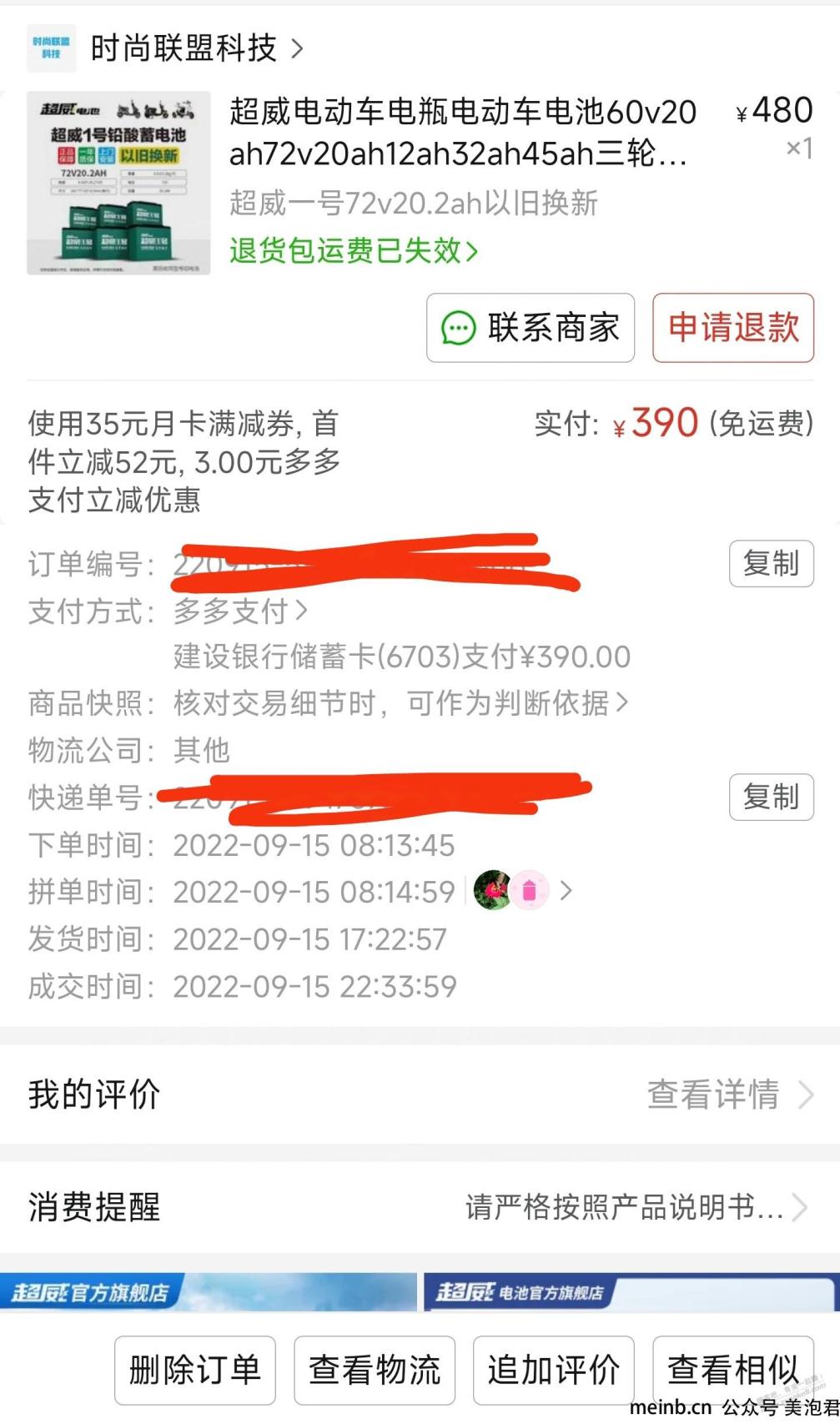Check logistics via 查看物流
840x1424 pixels.
pos(375,1370)
